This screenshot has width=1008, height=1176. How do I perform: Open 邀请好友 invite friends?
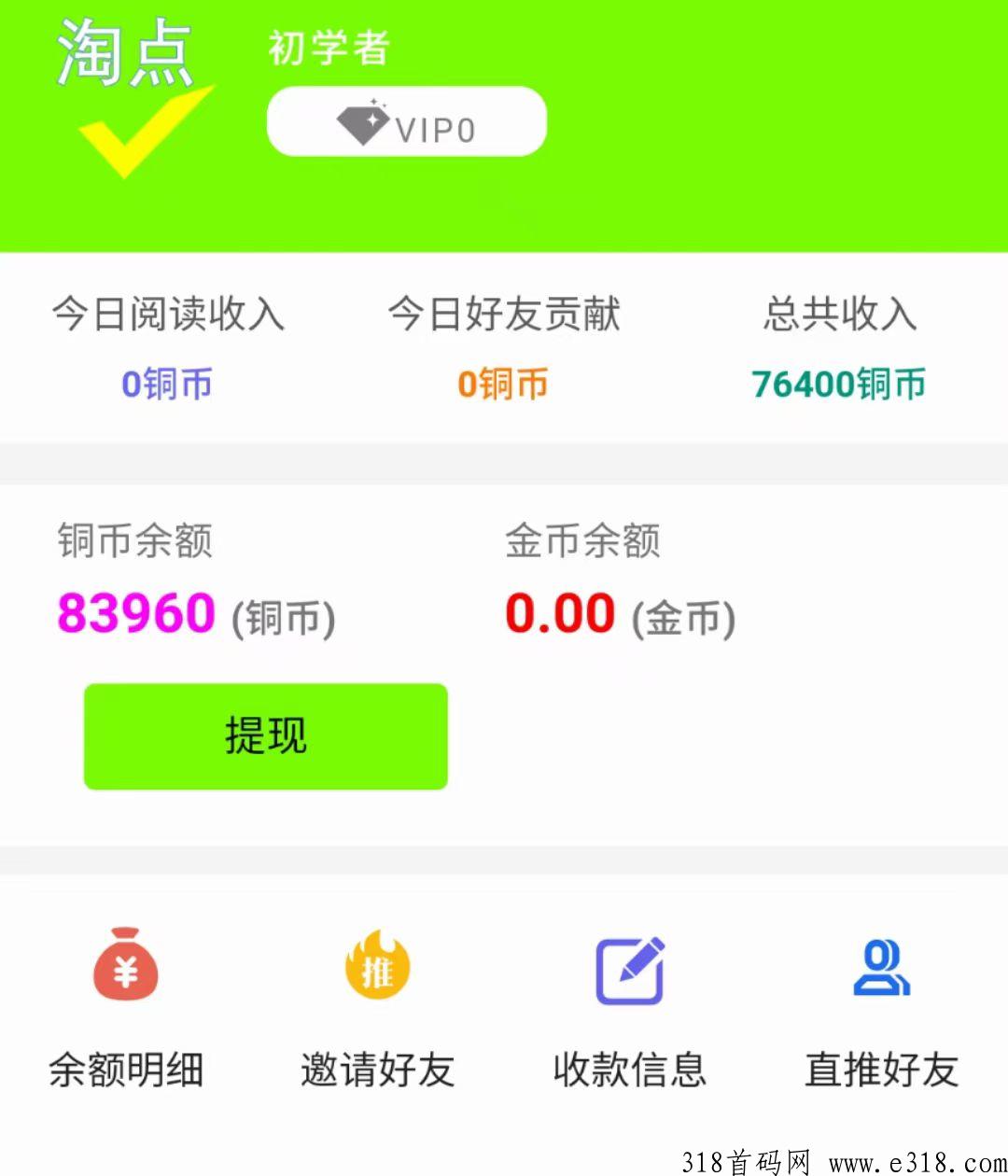pyautogui.click(x=377, y=1008)
